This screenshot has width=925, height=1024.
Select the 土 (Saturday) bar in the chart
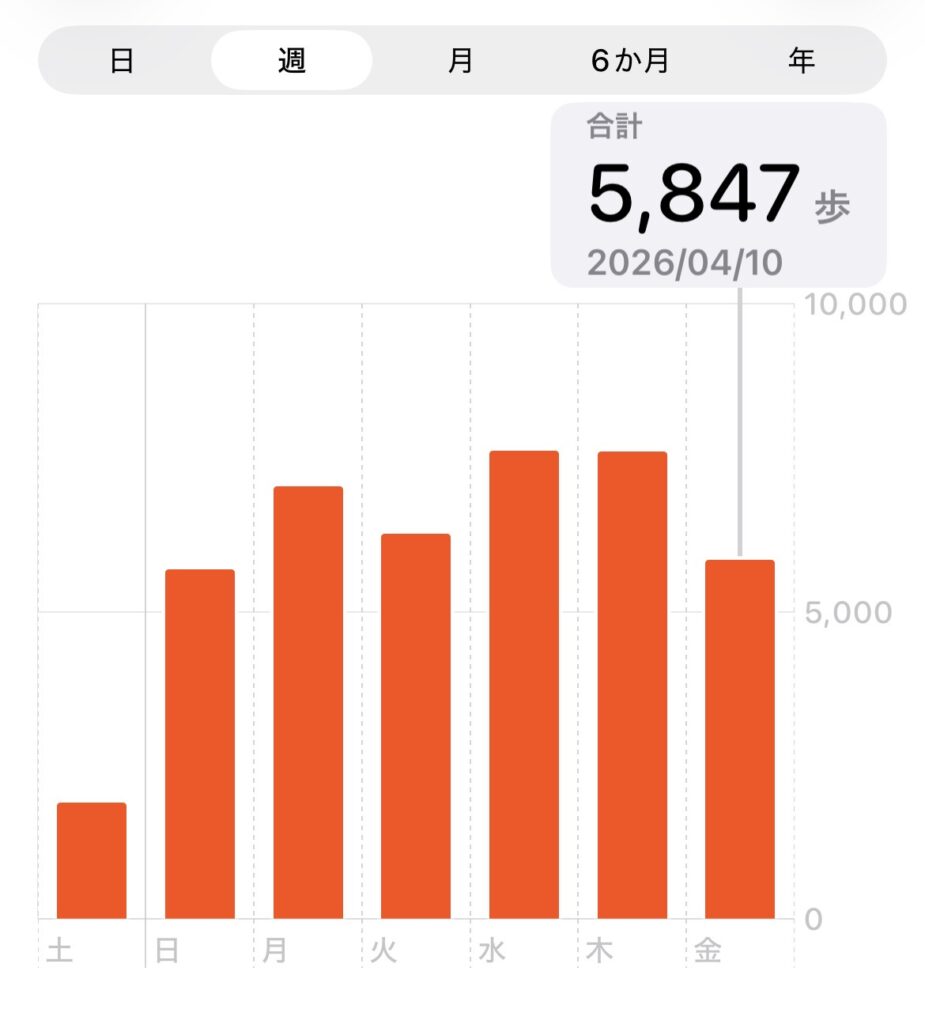click(92, 860)
